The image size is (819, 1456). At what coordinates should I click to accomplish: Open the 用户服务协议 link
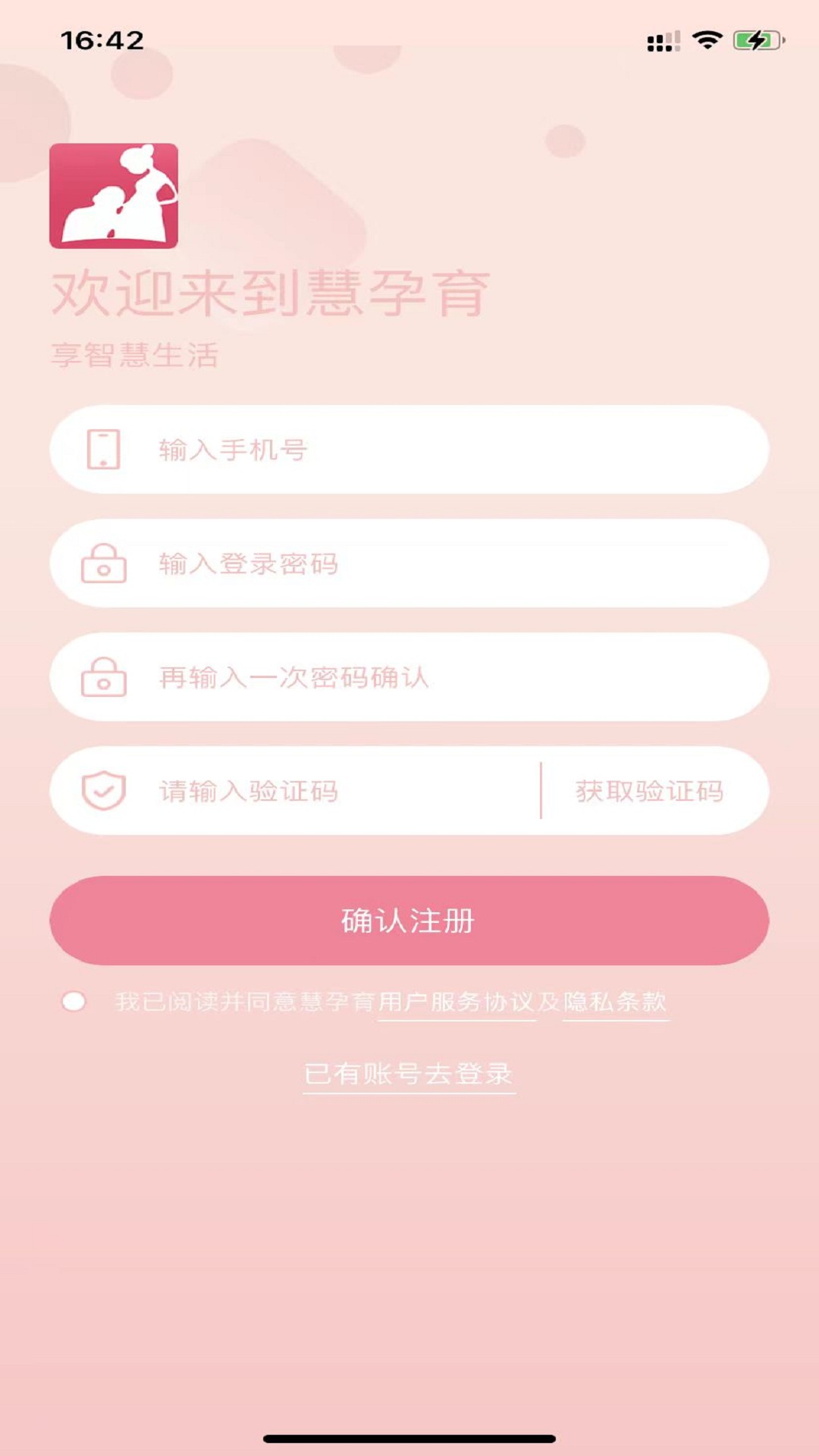[x=457, y=1003]
